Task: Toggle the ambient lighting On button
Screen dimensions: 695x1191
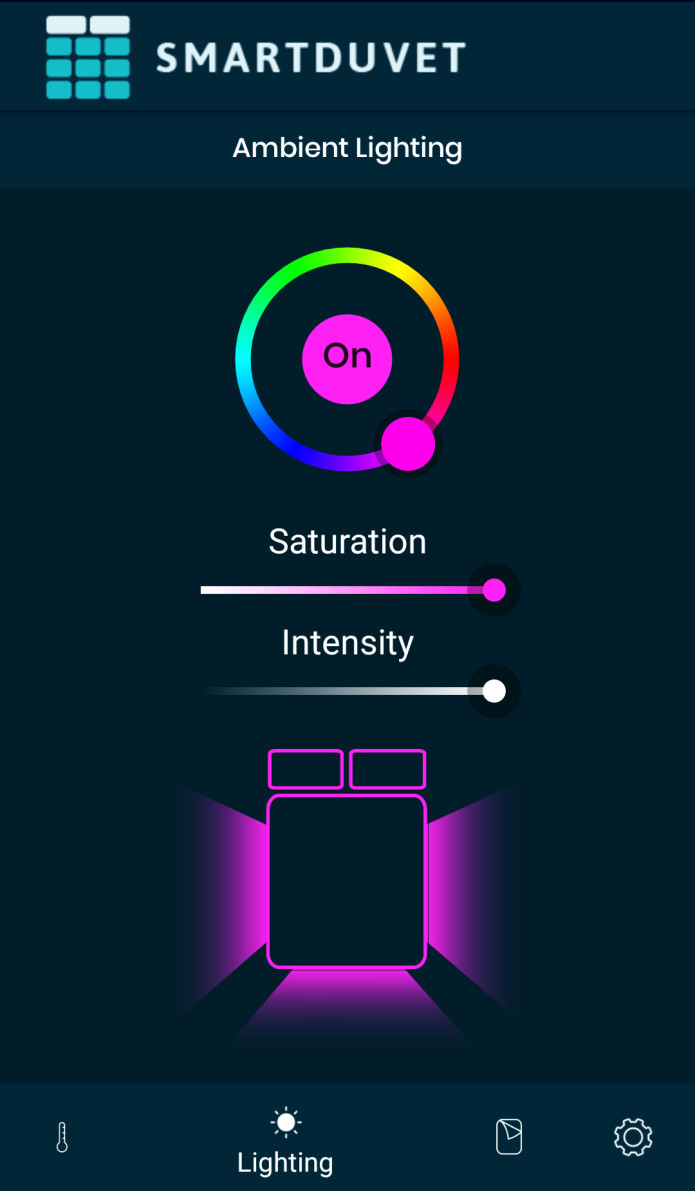Action: click(x=347, y=358)
